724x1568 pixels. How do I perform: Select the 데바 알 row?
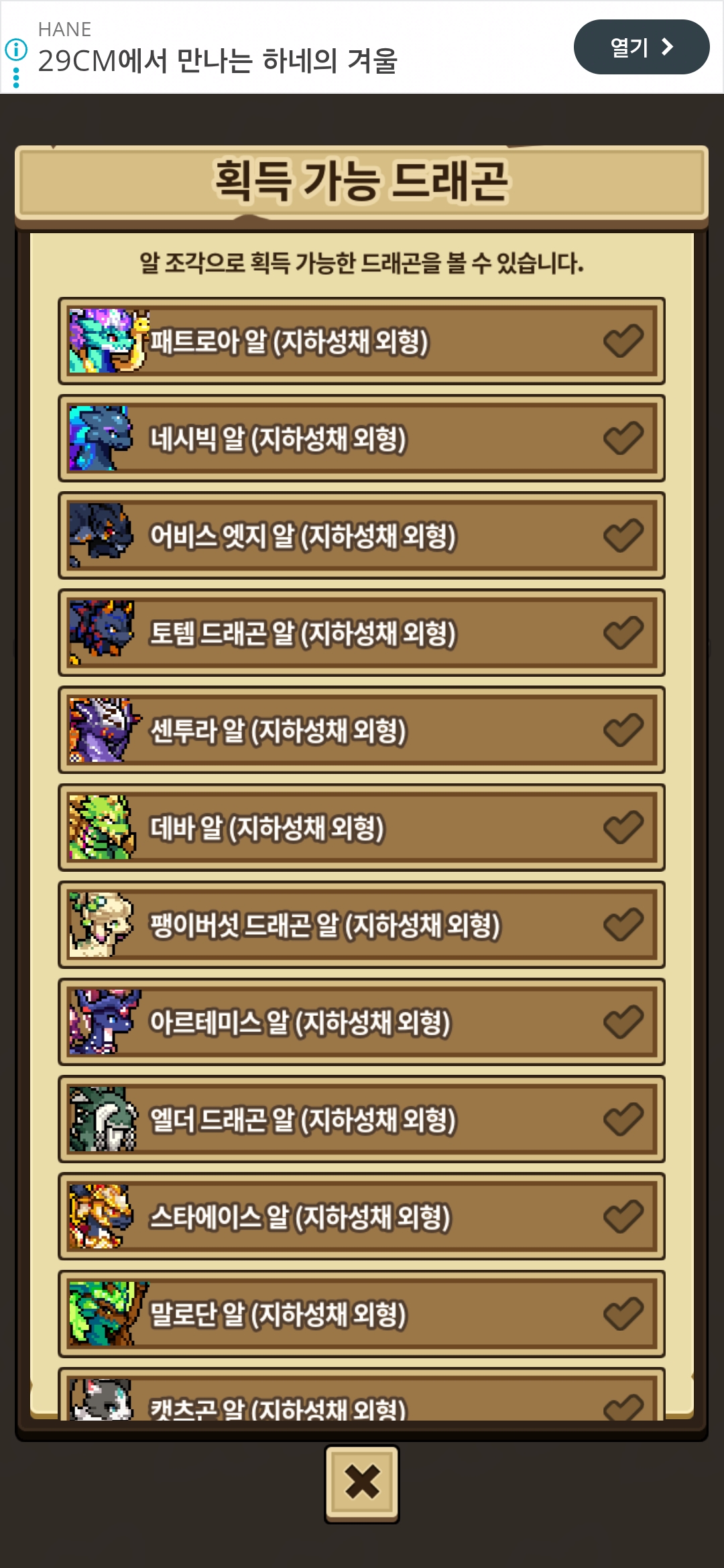tap(362, 828)
